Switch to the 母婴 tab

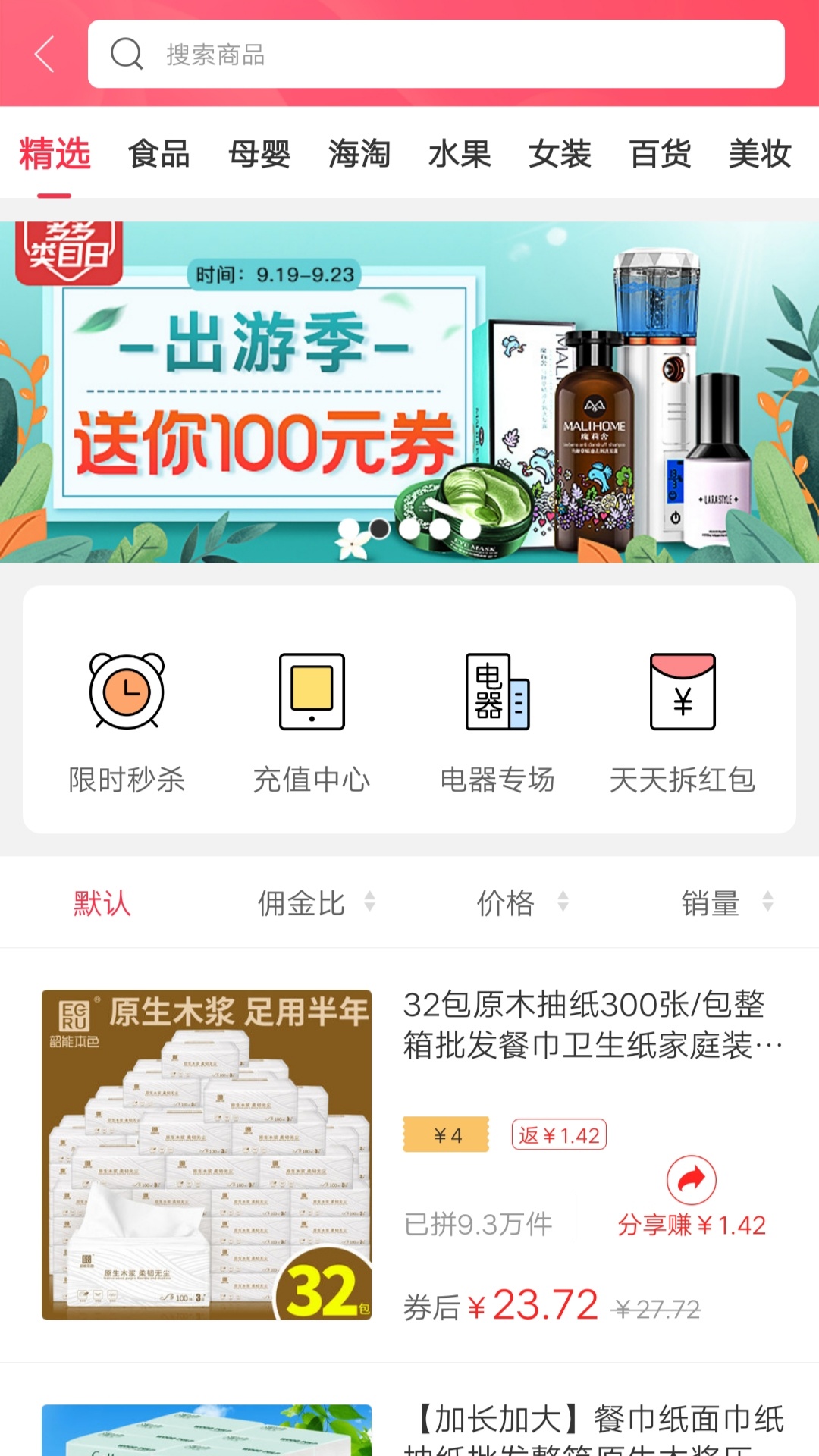tap(259, 154)
